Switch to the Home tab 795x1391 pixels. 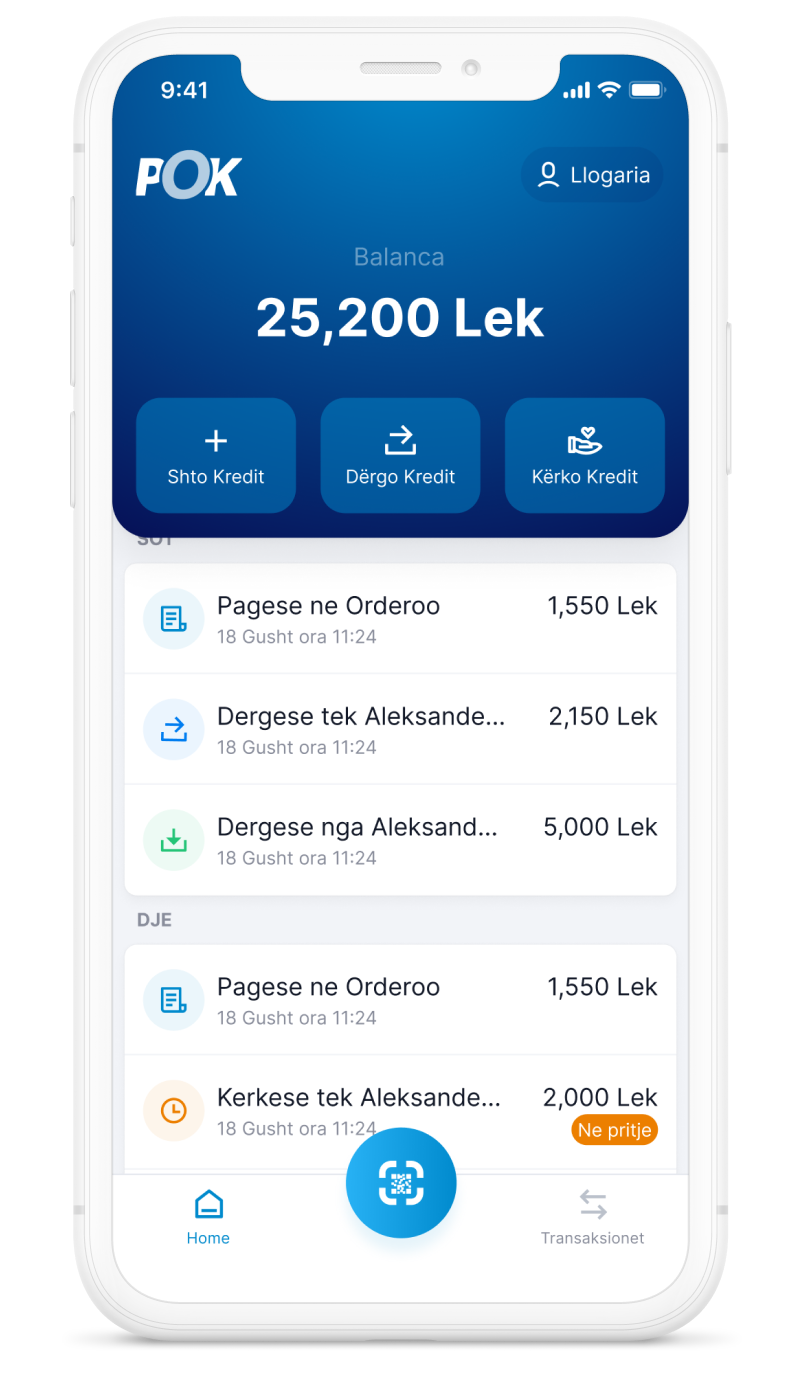point(208,1217)
